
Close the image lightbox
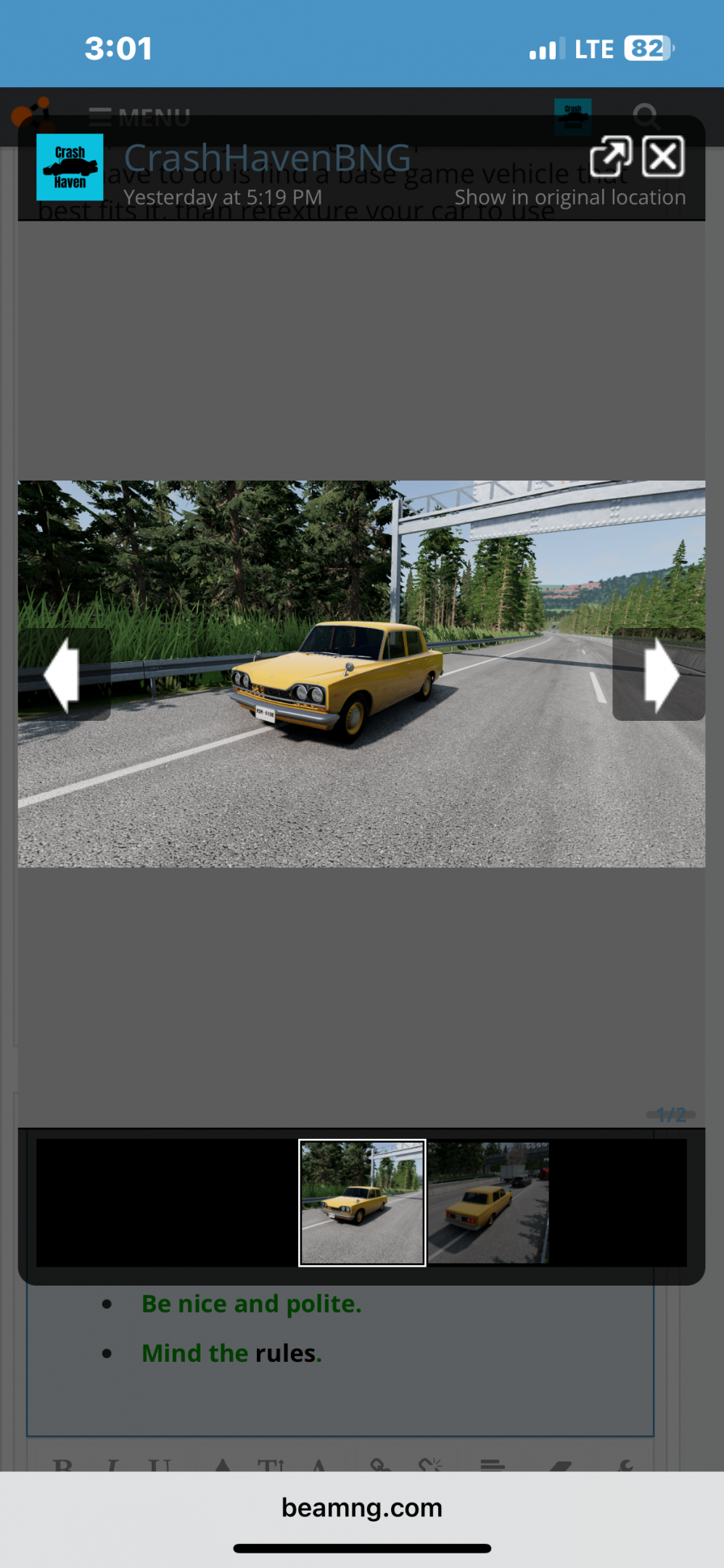point(664,157)
